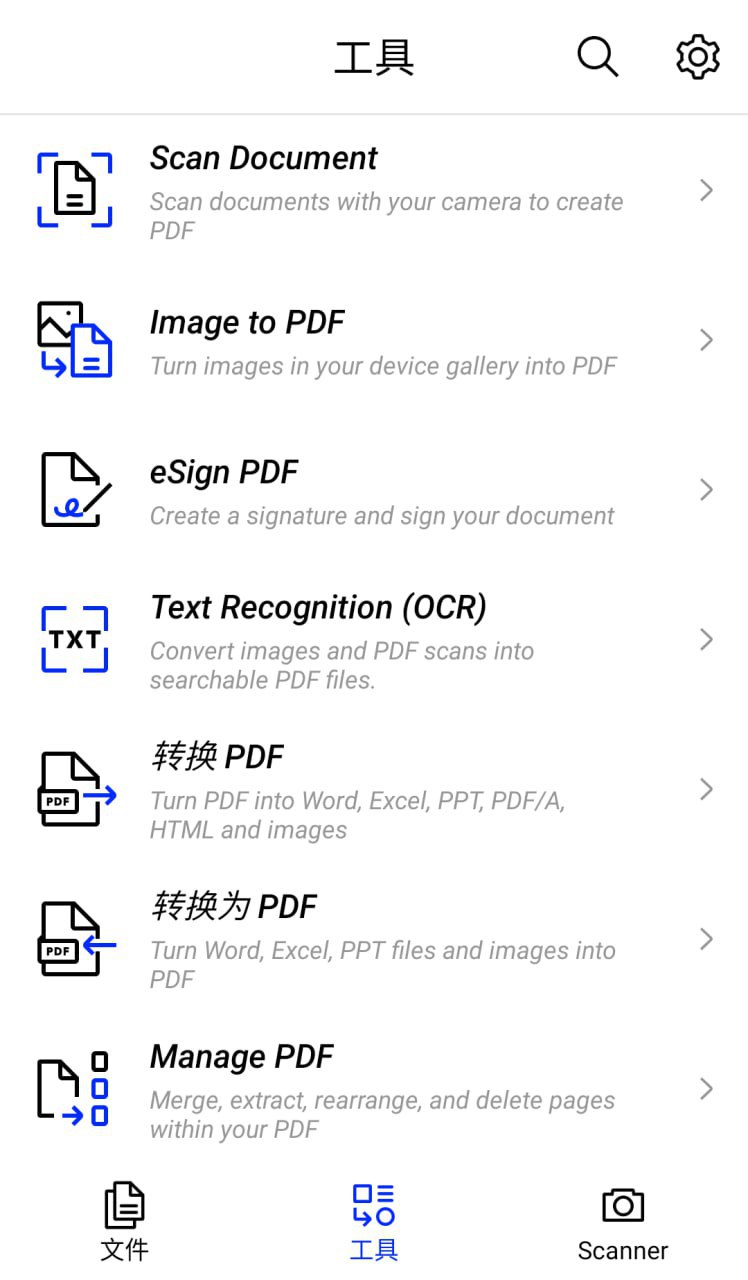Viewport: 748px width, 1280px height.
Task: Tap the Manage PDF pages icon
Action: (x=74, y=1088)
